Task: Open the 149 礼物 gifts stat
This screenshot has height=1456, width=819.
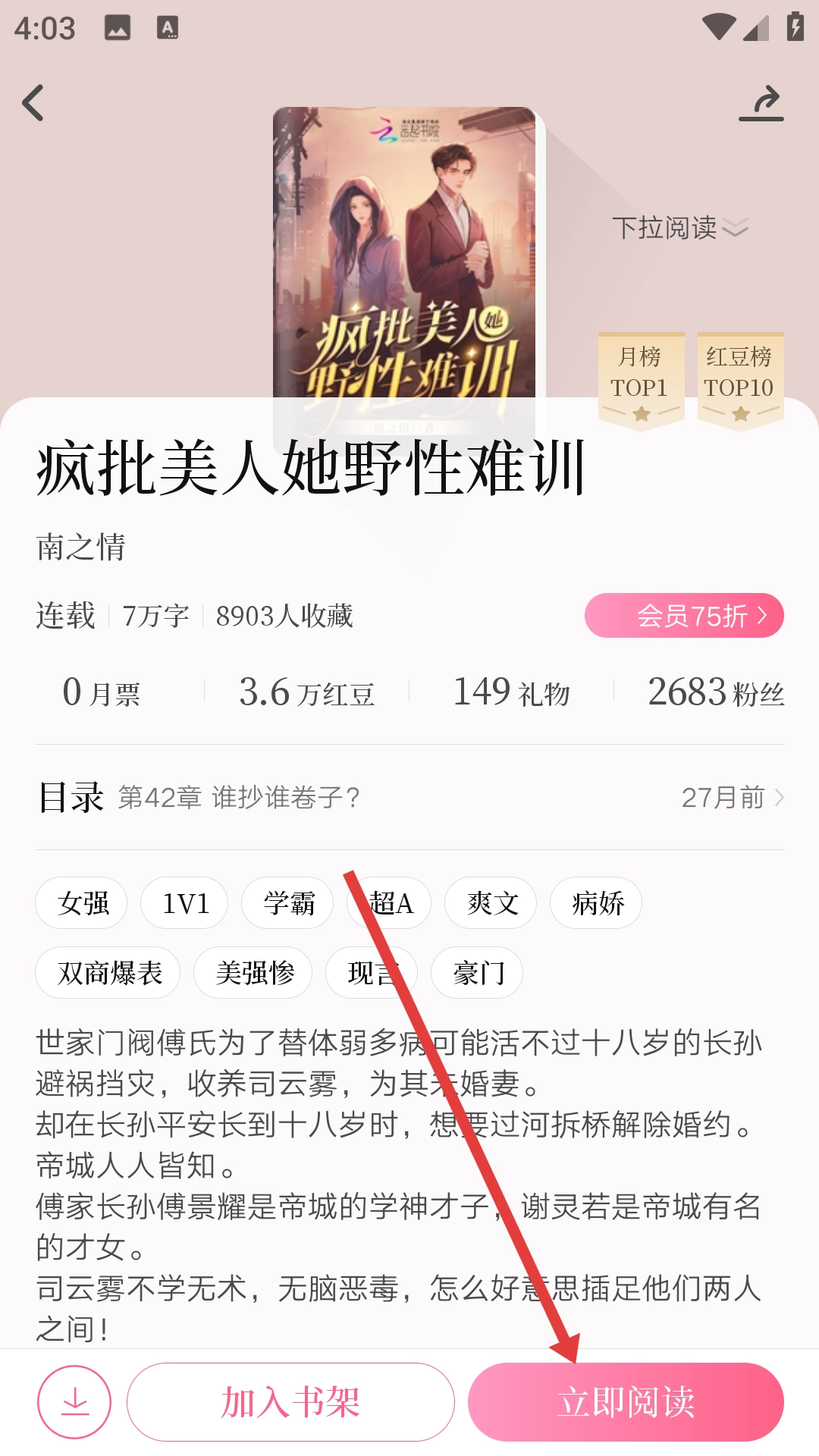Action: coord(510,692)
